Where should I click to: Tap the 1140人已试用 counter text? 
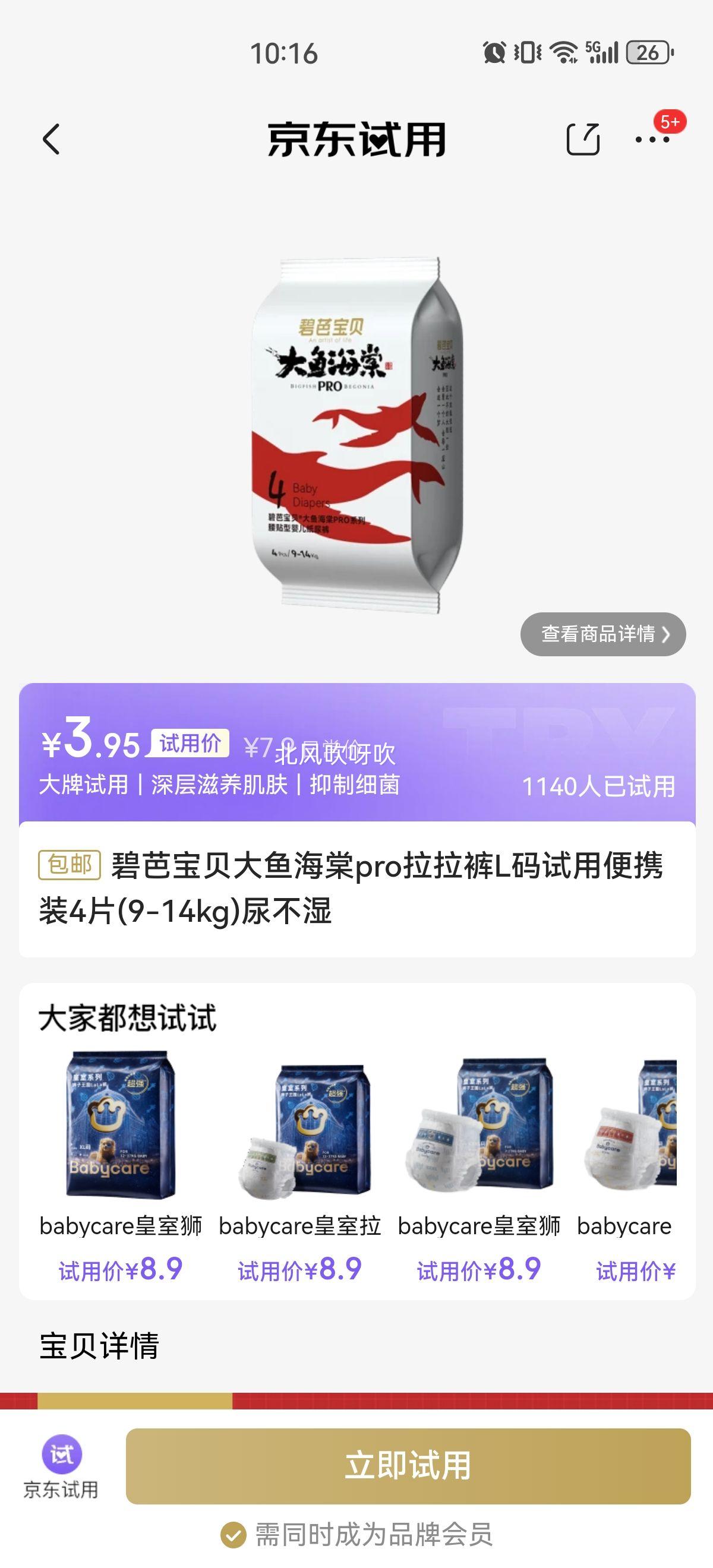pos(600,786)
